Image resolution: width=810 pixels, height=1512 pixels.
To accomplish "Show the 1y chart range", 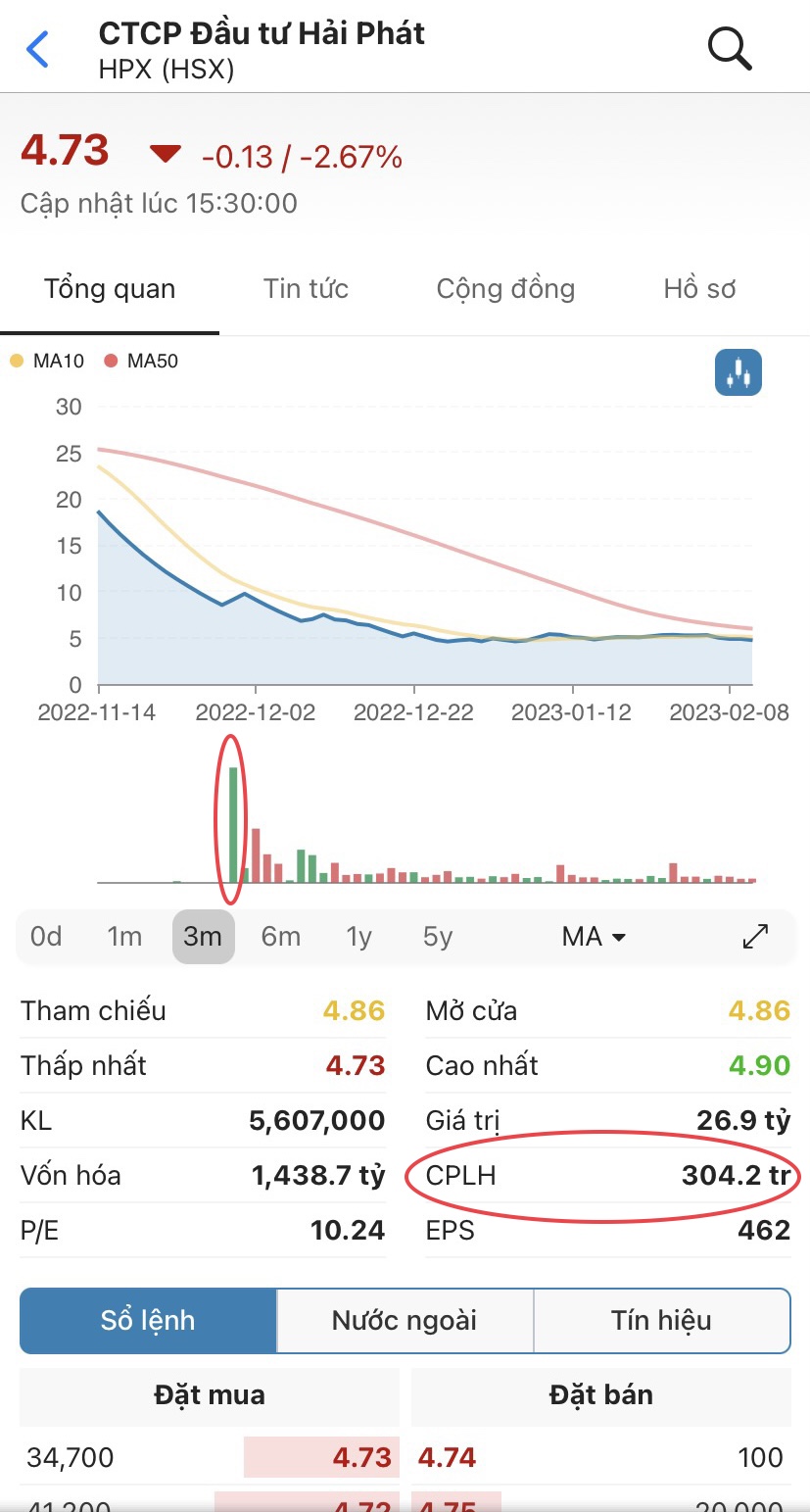I will pyautogui.click(x=359, y=937).
